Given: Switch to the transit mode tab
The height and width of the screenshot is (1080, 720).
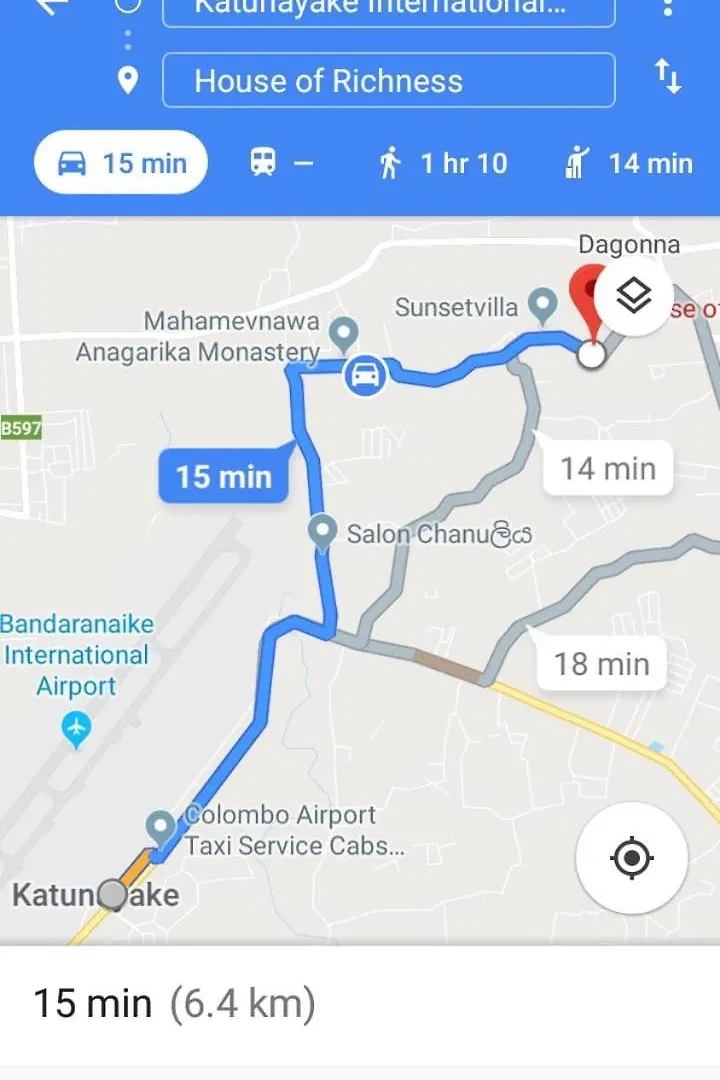Looking at the screenshot, I should (281, 163).
